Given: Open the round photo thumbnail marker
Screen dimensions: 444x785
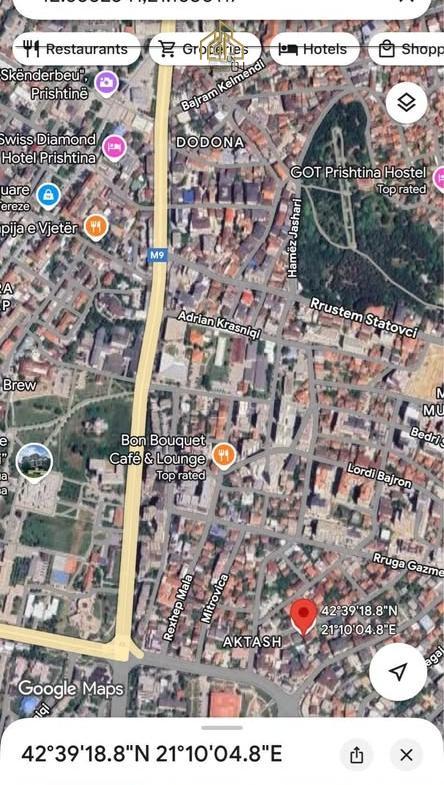Looking at the screenshot, I should 34,463.
